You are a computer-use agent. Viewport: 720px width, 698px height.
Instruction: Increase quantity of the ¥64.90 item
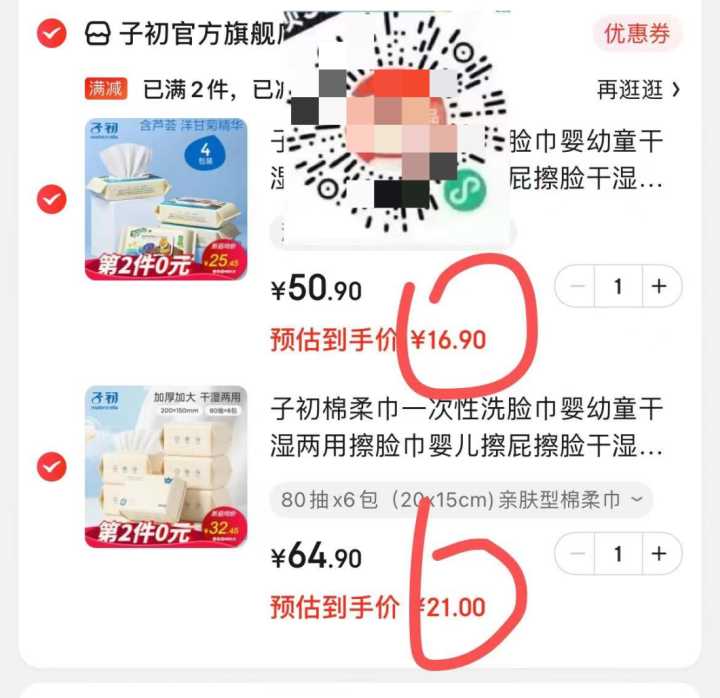659,553
